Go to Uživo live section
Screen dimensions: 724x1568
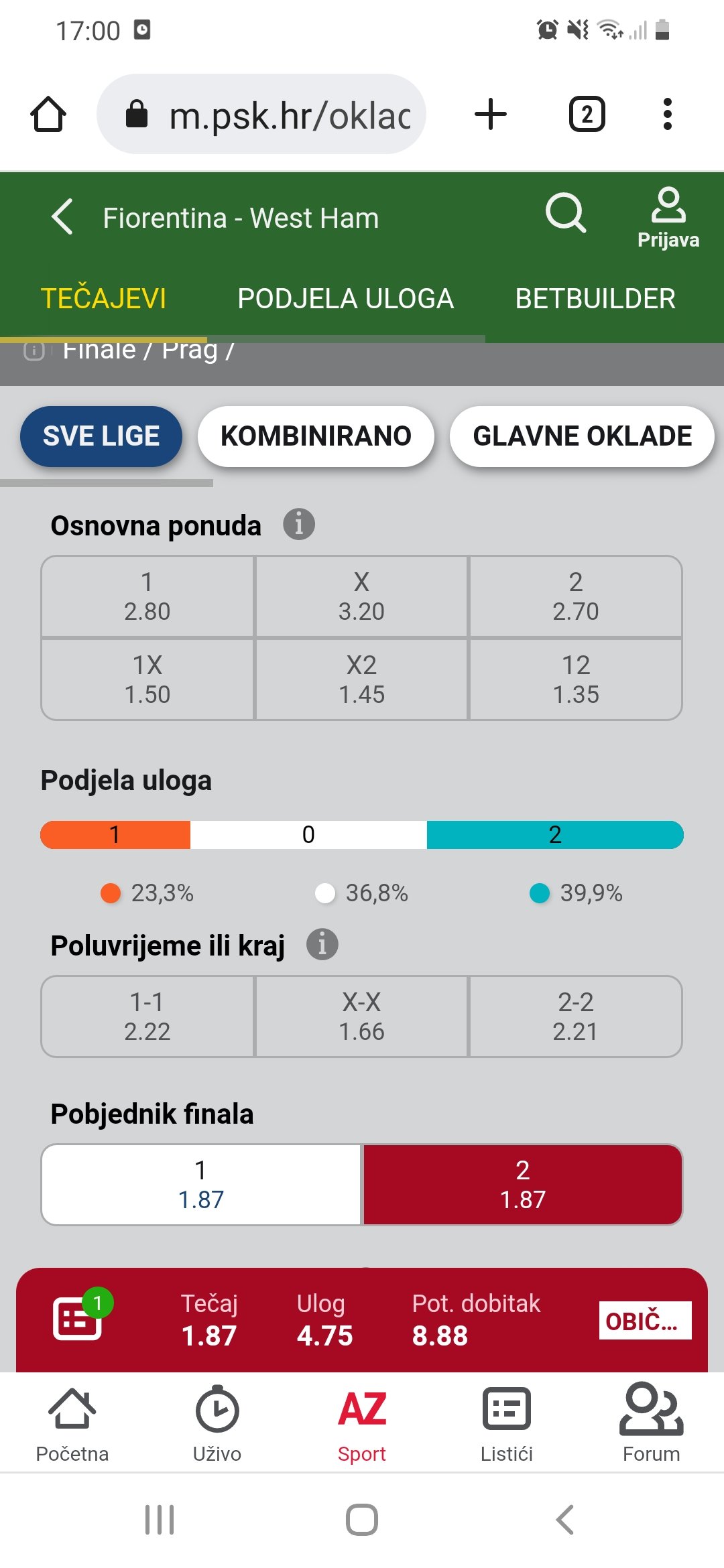coord(217,1423)
